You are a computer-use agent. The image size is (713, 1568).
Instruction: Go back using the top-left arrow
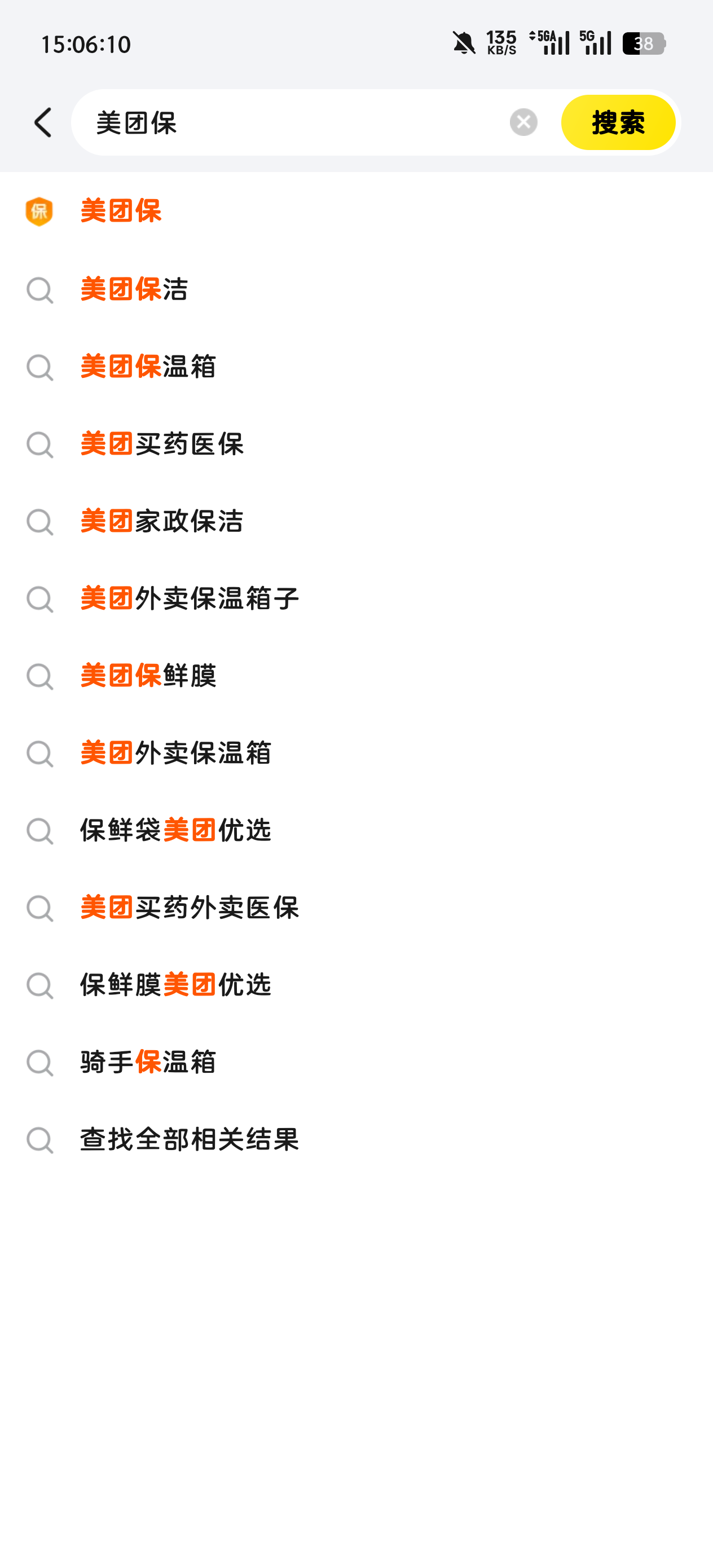pos(43,122)
